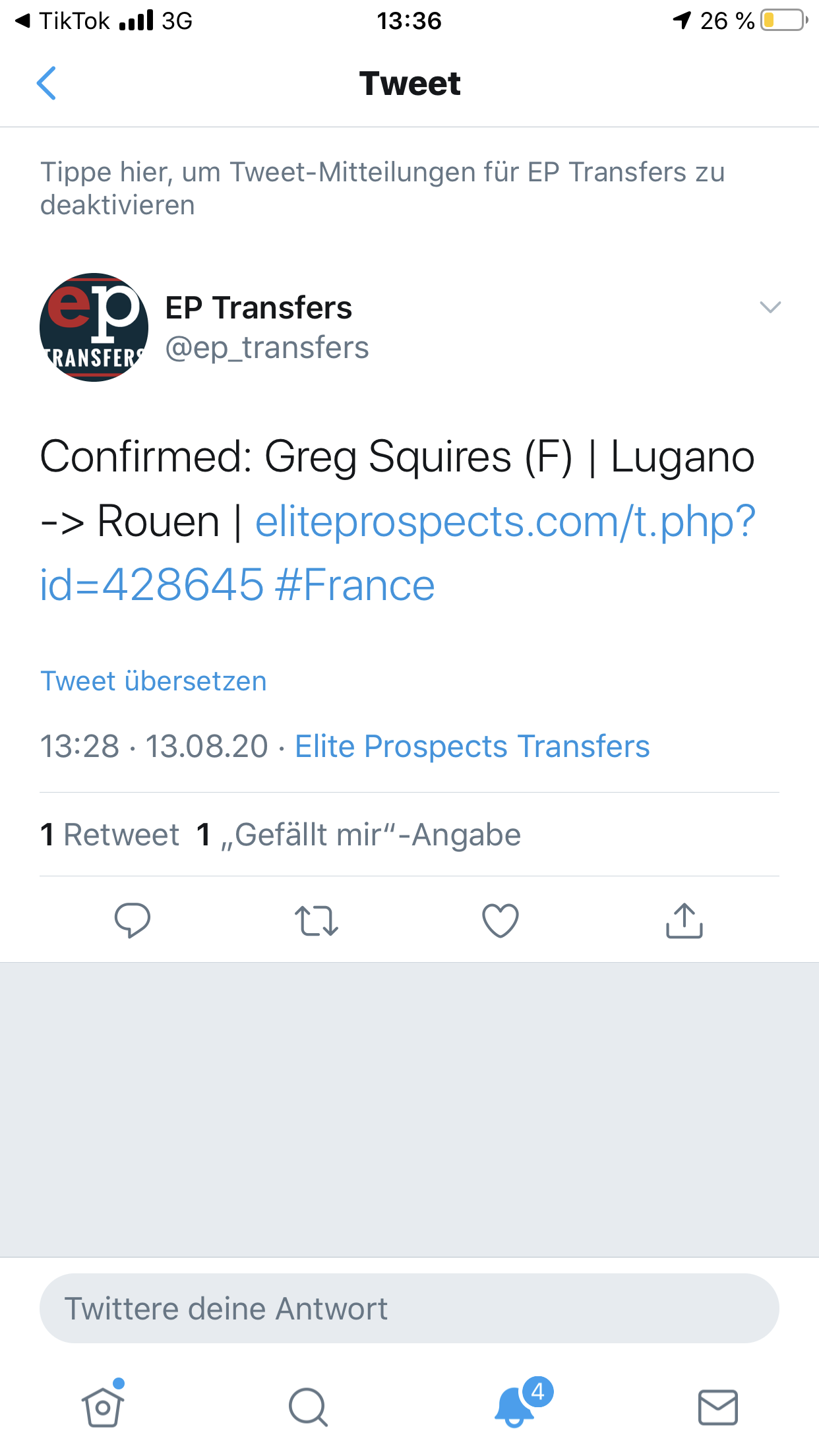Like the tweet with the heart
Viewport: 819px width, 1456px height.
[x=501, y=920]
